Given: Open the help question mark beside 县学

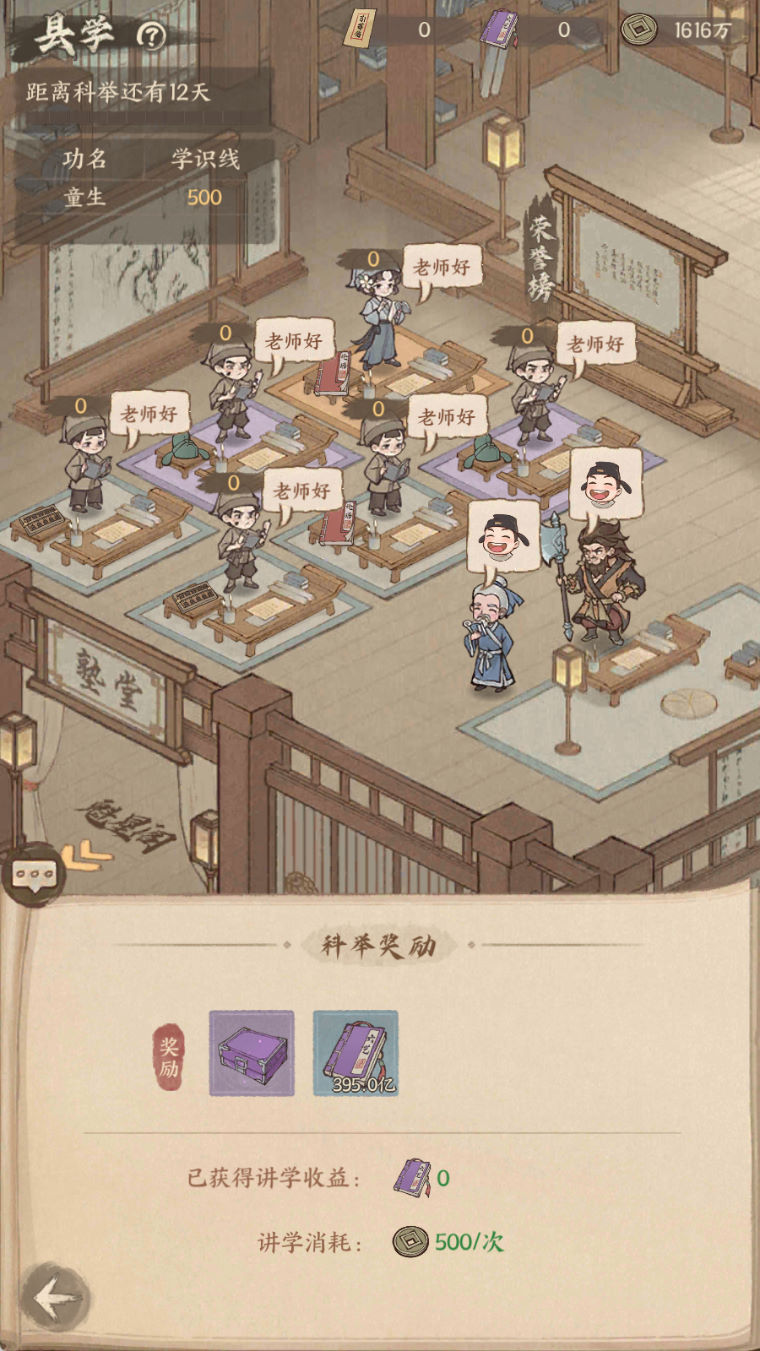Looking at the screenshot, I should click(x=151, y=38).
